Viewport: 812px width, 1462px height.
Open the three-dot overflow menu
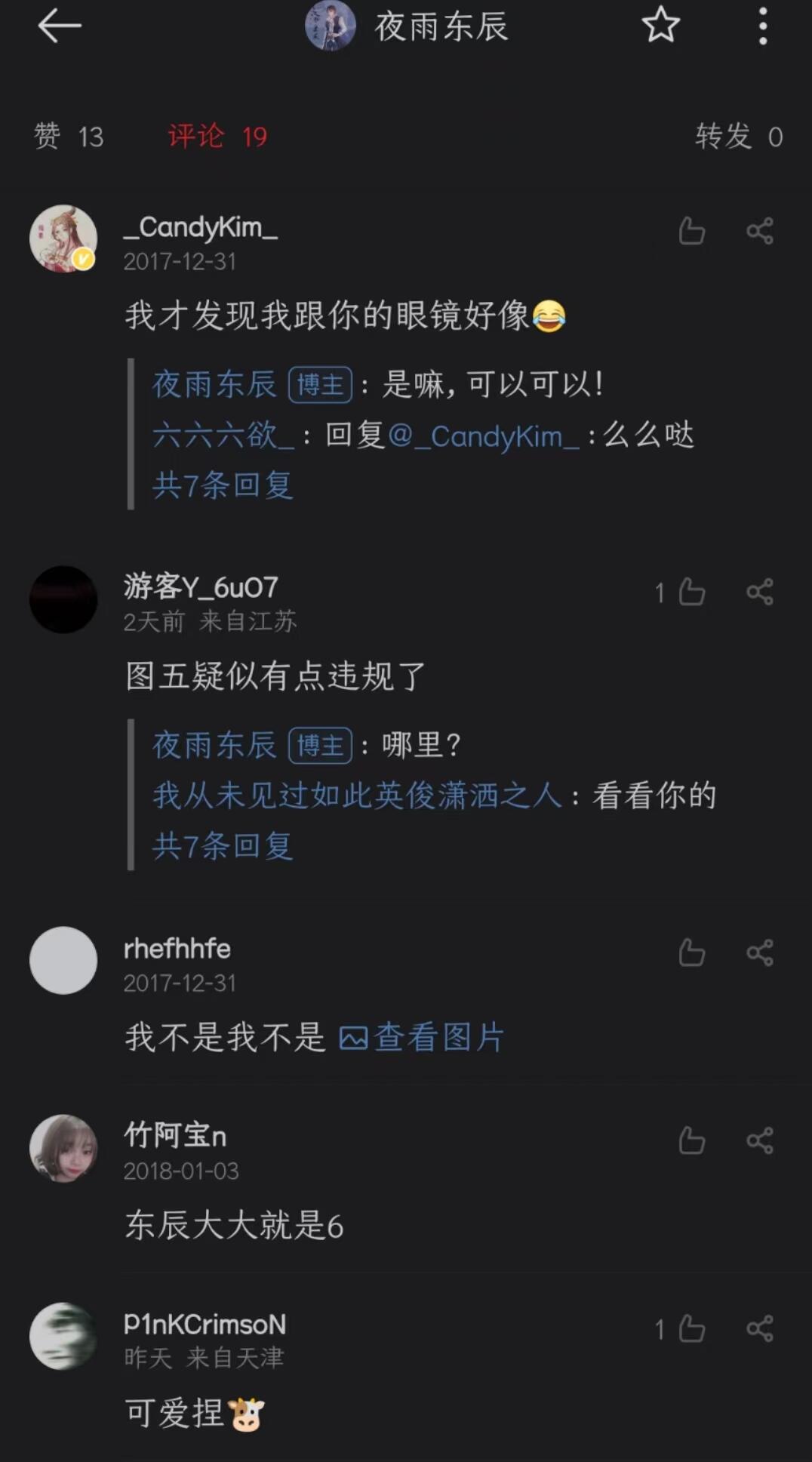coord(763,26)
